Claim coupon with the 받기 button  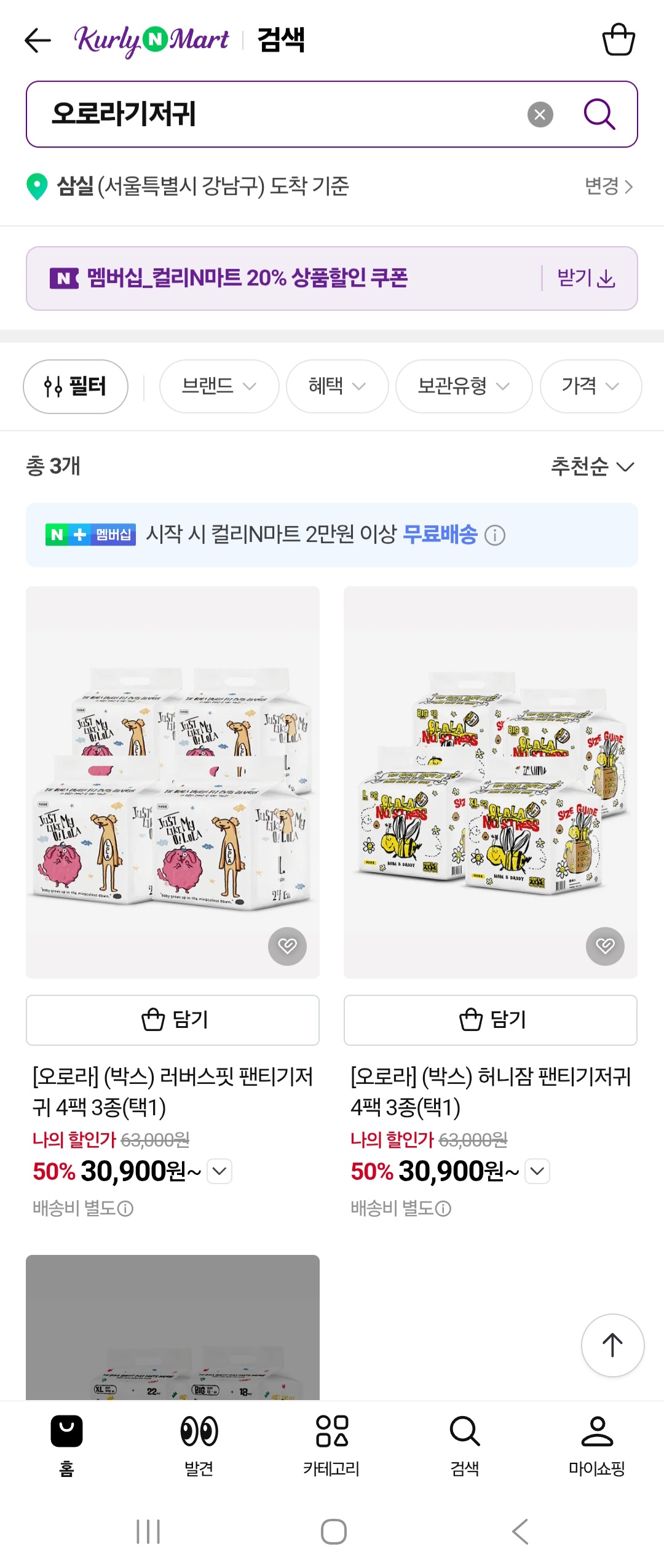(x=583, y=278)
